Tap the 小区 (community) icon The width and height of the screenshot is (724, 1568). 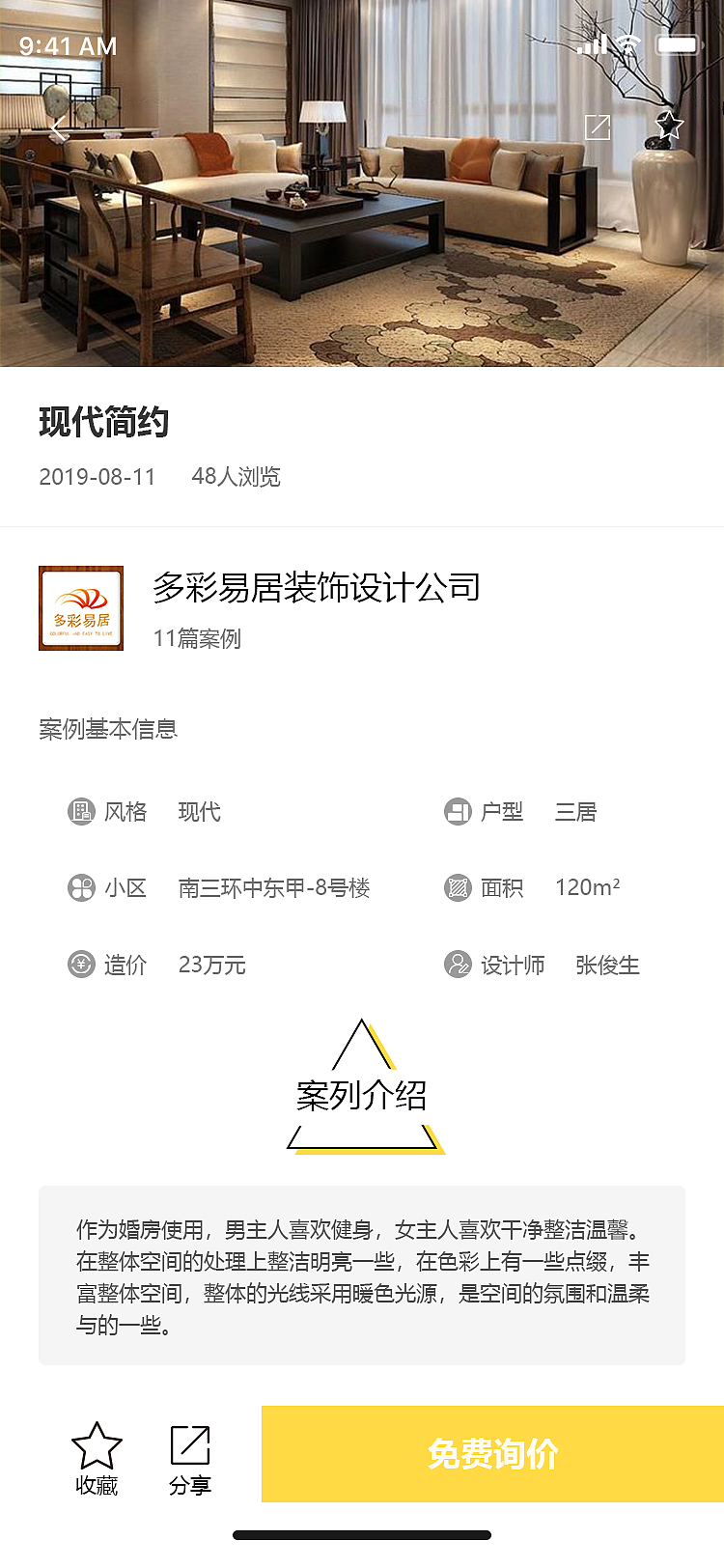click(80, 888)
